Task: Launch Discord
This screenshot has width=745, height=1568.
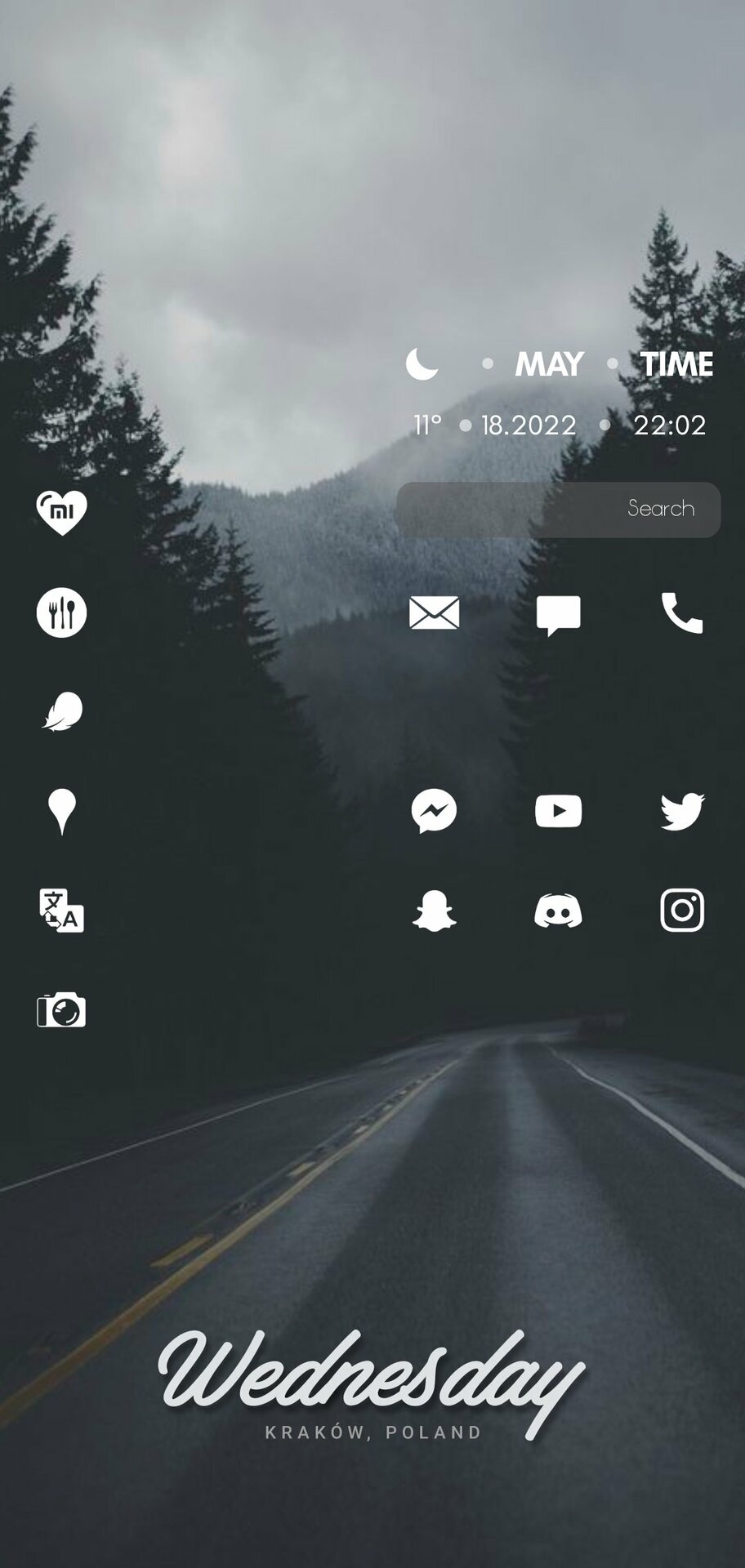Action: (x=558, y=911)
